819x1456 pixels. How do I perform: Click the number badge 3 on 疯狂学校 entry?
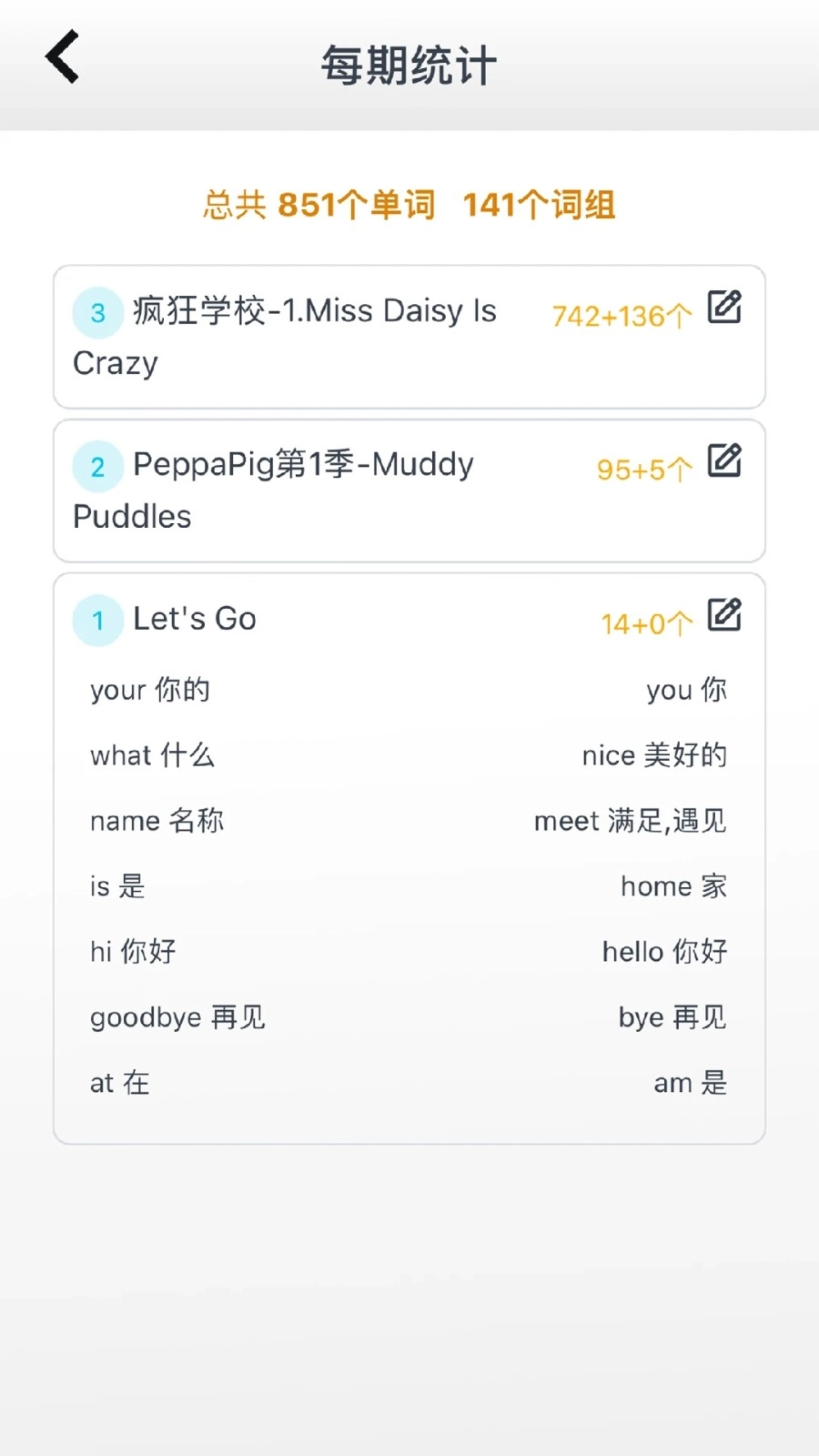pos(97,312)
